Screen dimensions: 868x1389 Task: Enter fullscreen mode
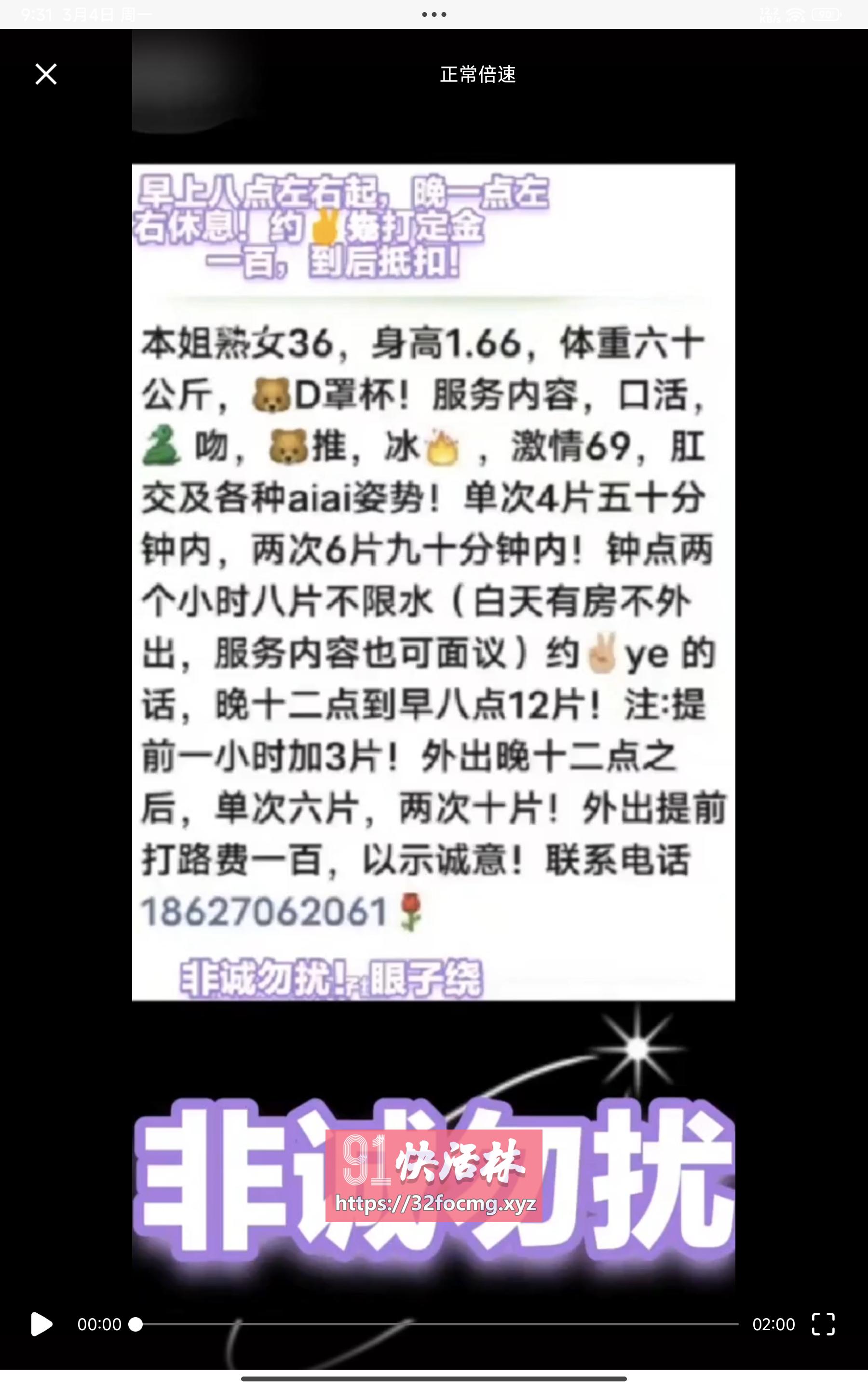coord(823,1323)
